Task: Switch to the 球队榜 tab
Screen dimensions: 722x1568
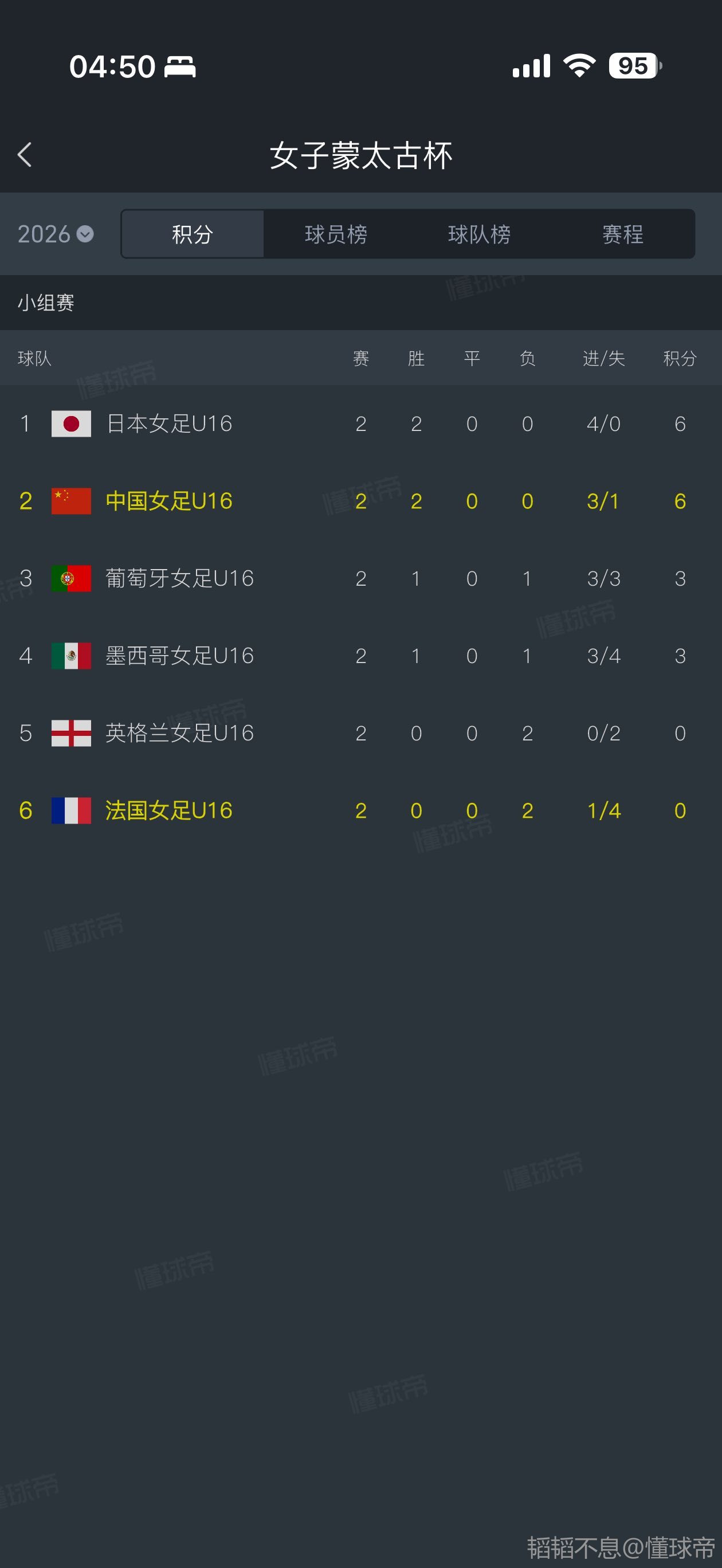Action: 479,234
